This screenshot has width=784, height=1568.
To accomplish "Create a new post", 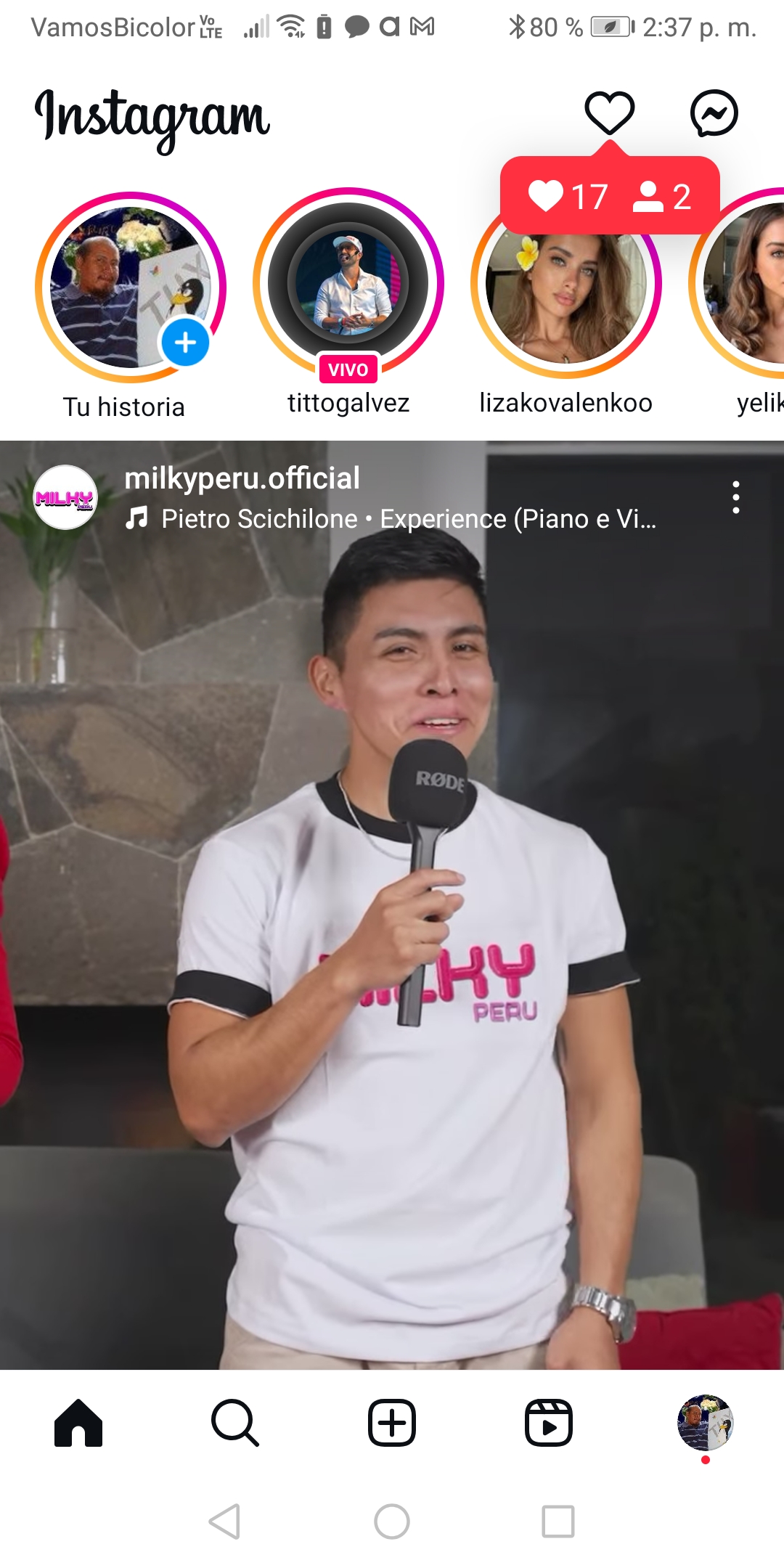I will (x=392, y=1424).
